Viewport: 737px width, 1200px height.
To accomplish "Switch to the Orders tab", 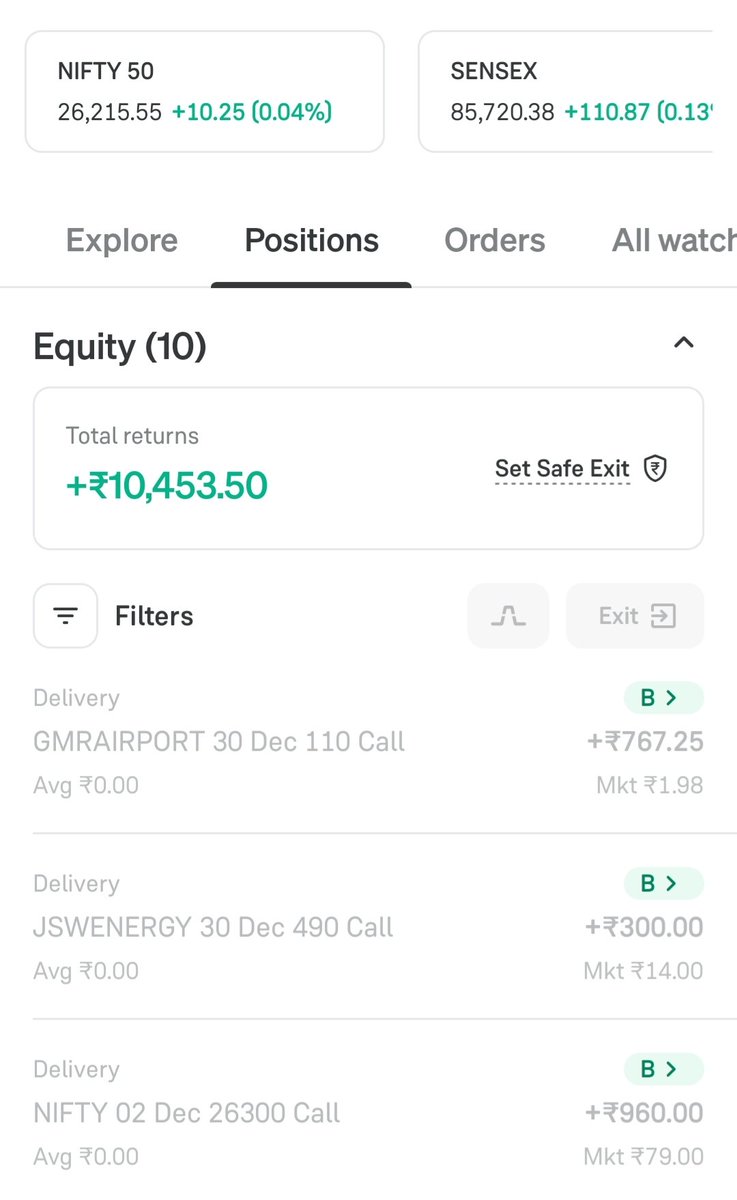I will 495,241.
